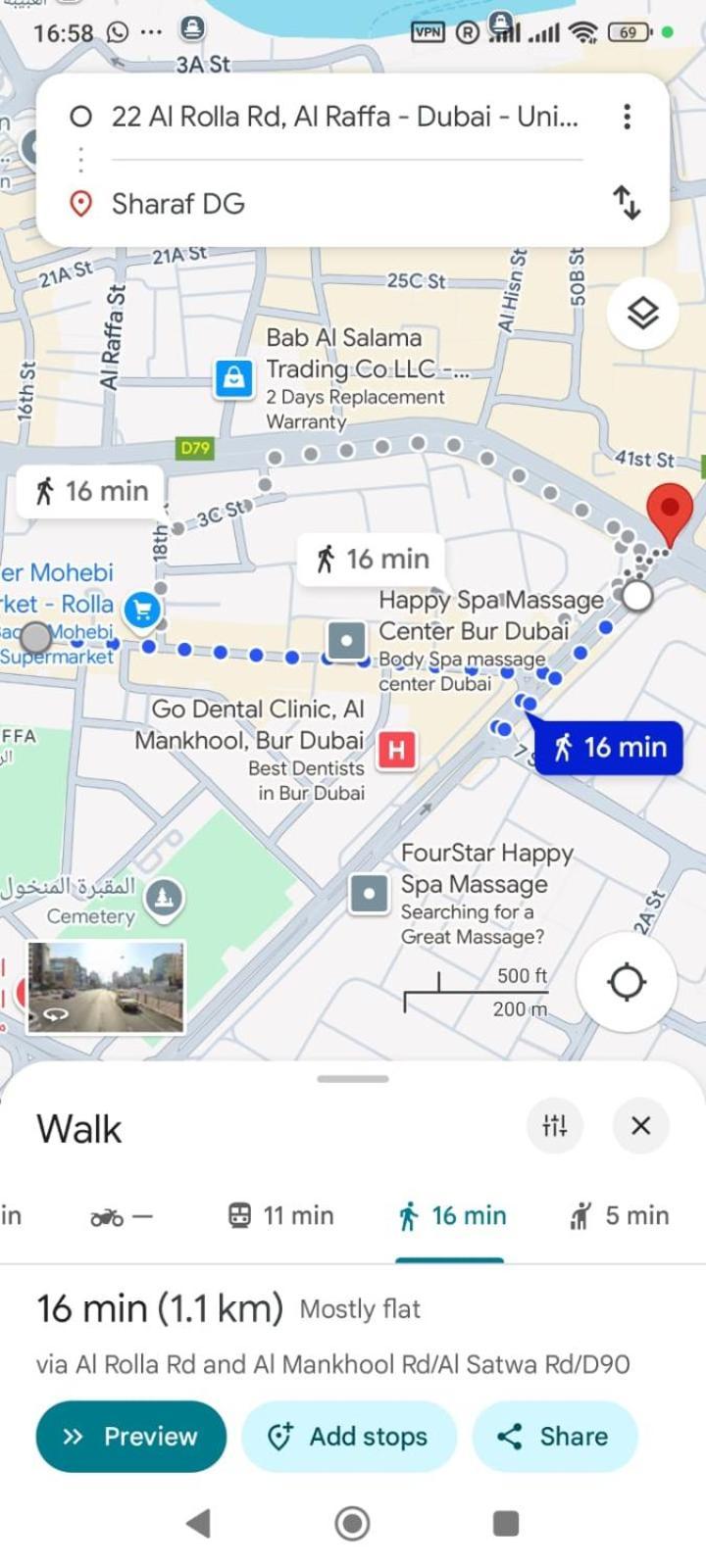Close the Walk directions panel
Screen dimensions: 706x1568
pos(640,1125)
